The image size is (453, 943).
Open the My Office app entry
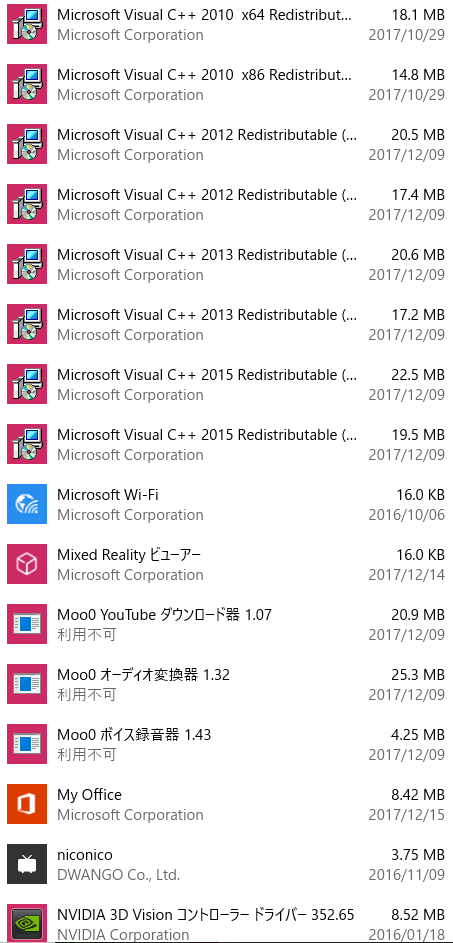[226, 804]
